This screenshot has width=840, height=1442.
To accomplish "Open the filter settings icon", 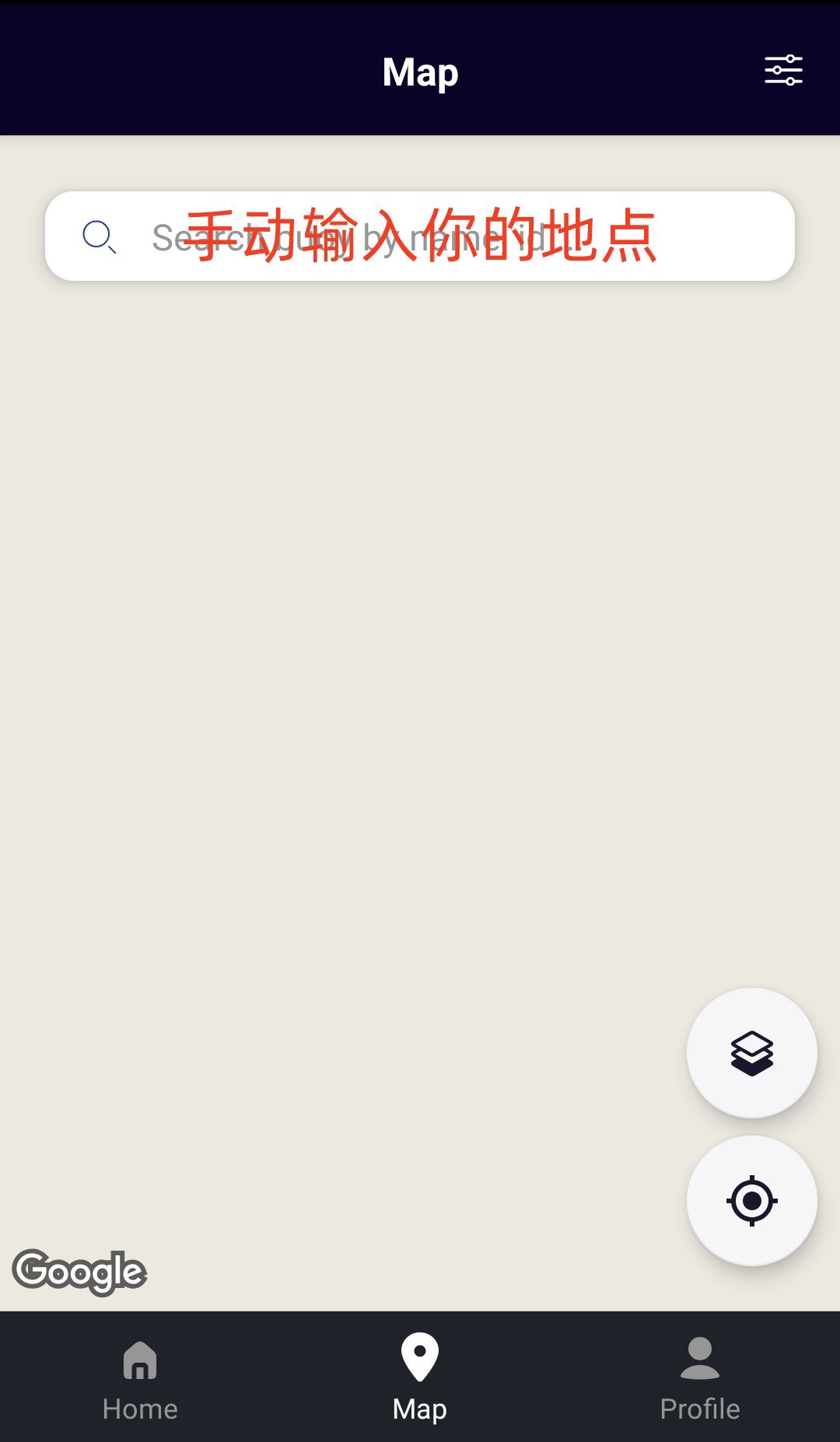I will click(x=783, y=71).
